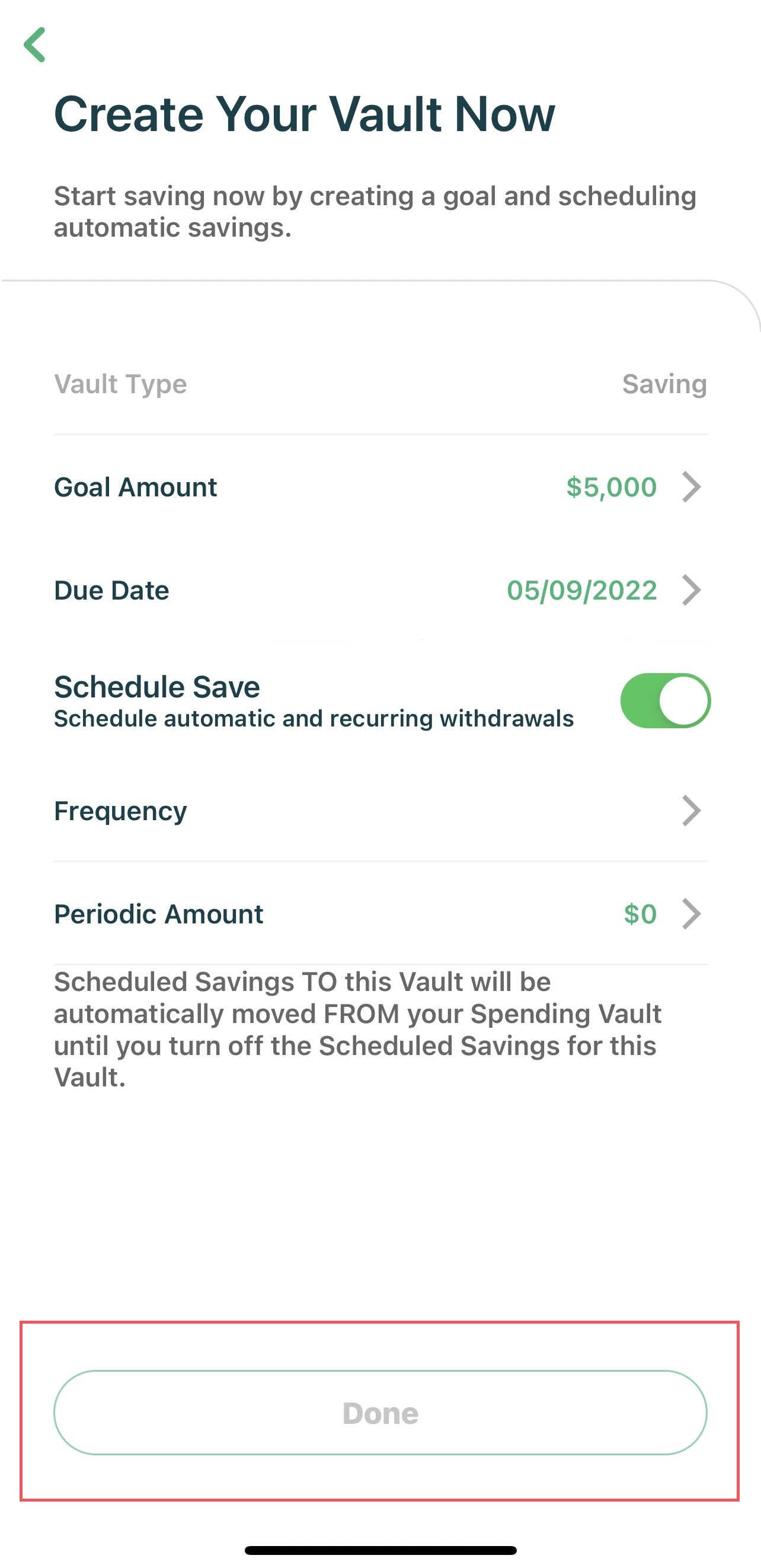Tap the Done button
Image resolution: width=761 pixels, height=1568 pixels.
380,1413
